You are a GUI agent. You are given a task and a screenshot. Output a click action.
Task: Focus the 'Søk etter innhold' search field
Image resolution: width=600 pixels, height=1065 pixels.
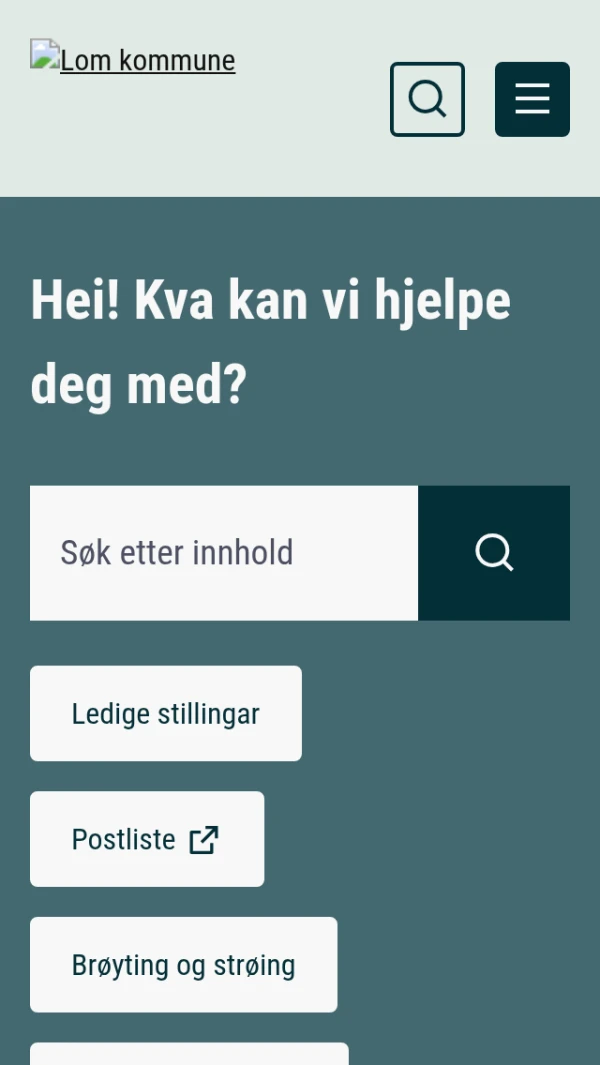tap(224, 553)
